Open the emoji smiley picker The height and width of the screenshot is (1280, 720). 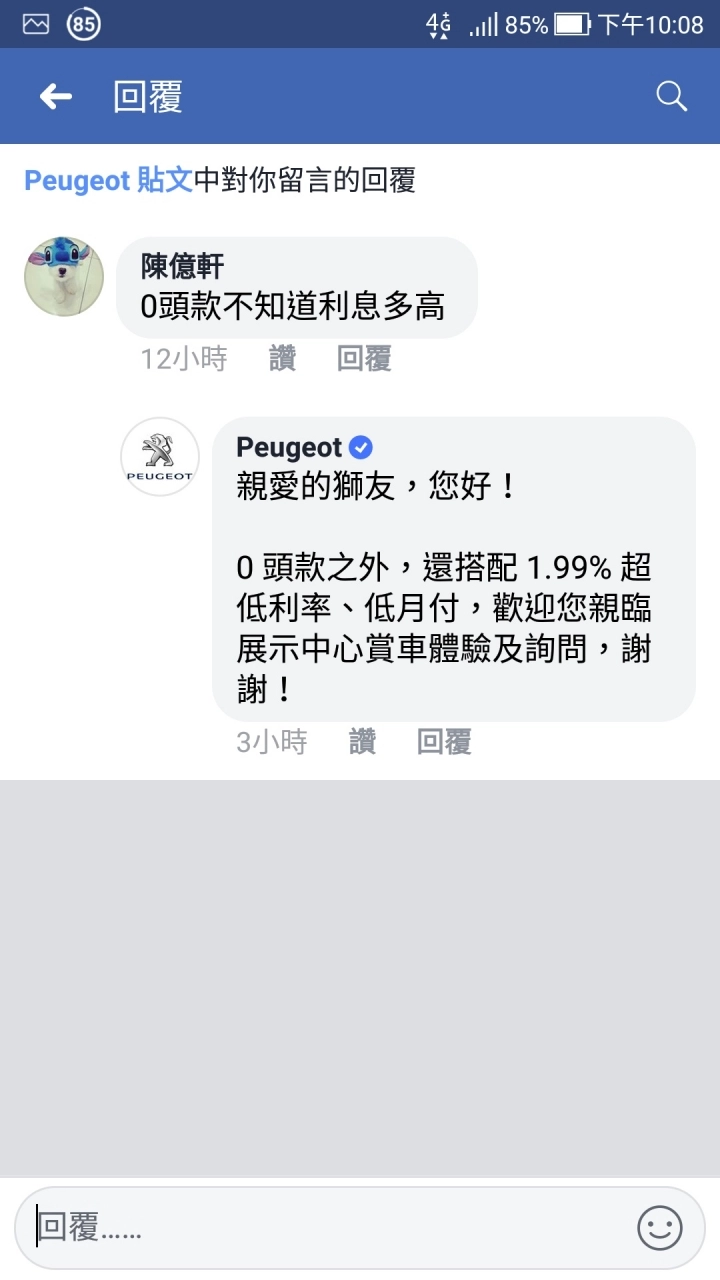tap(660, 1227)
